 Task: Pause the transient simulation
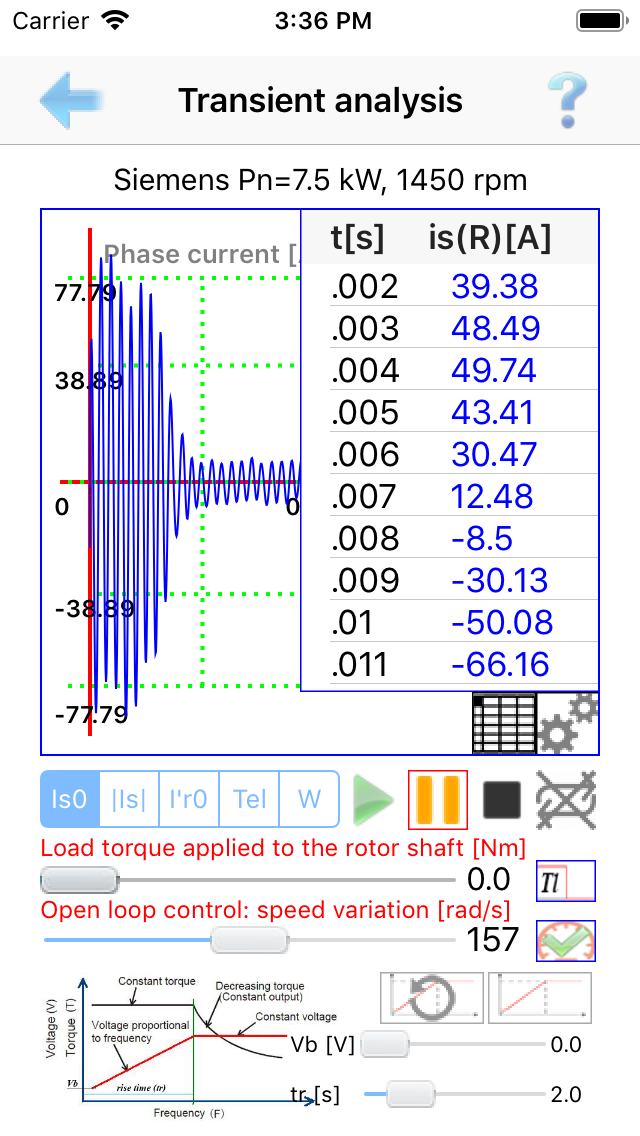[437, 800]
